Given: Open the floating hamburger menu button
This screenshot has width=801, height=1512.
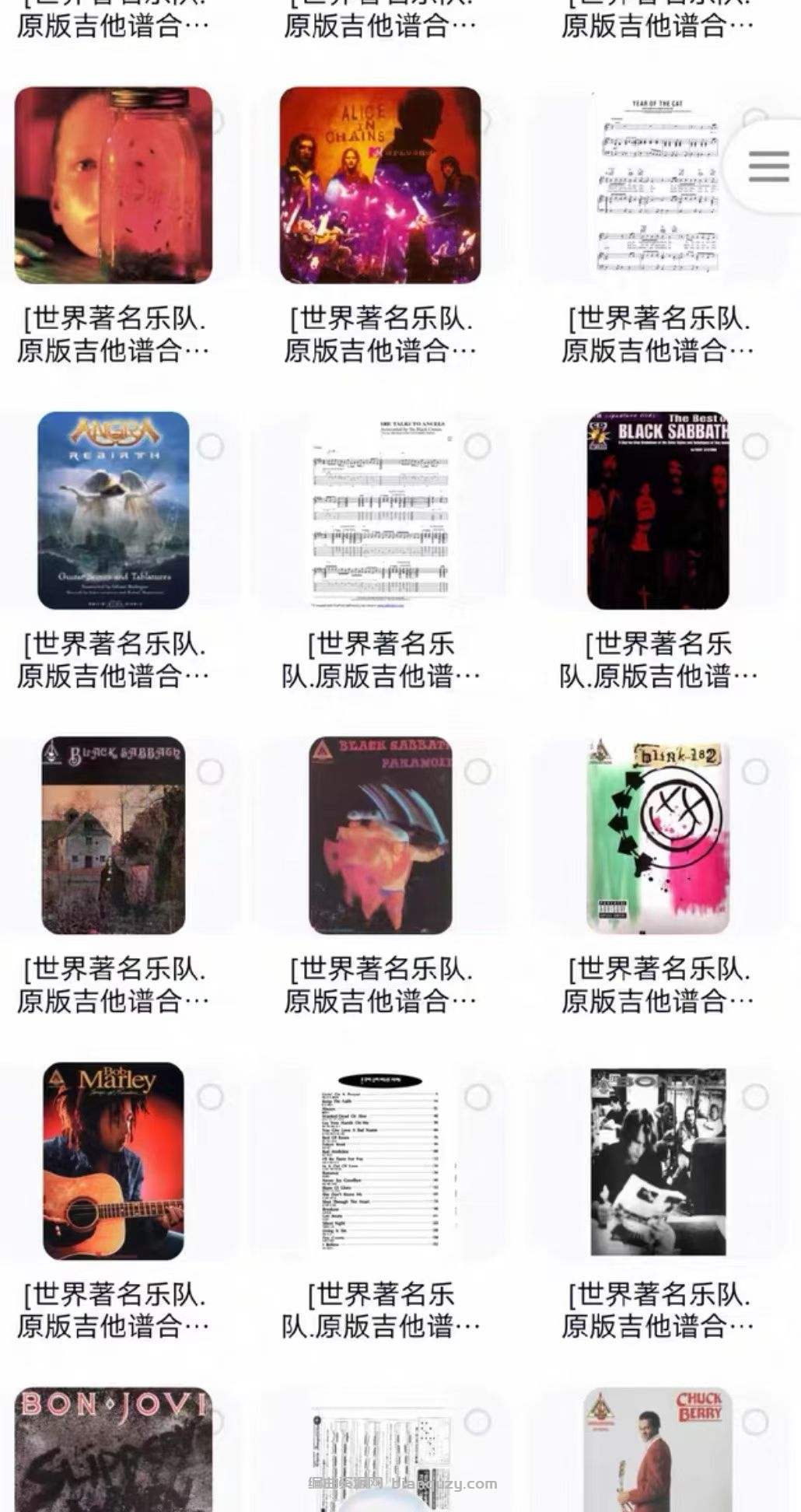Looking at the screenshot, I should [768, 166].
